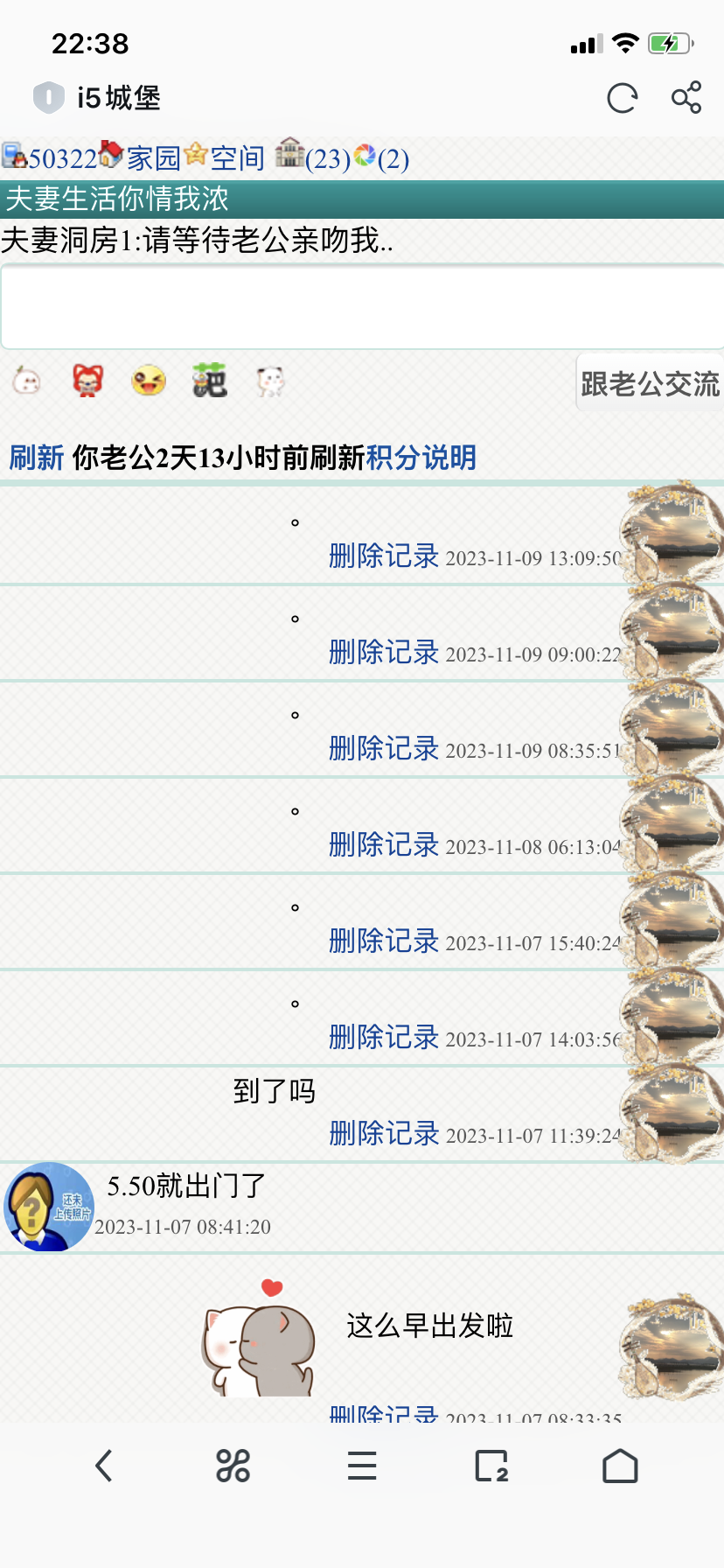
Task: Delete the 到了吗 message record
Action: (383, 1134)
